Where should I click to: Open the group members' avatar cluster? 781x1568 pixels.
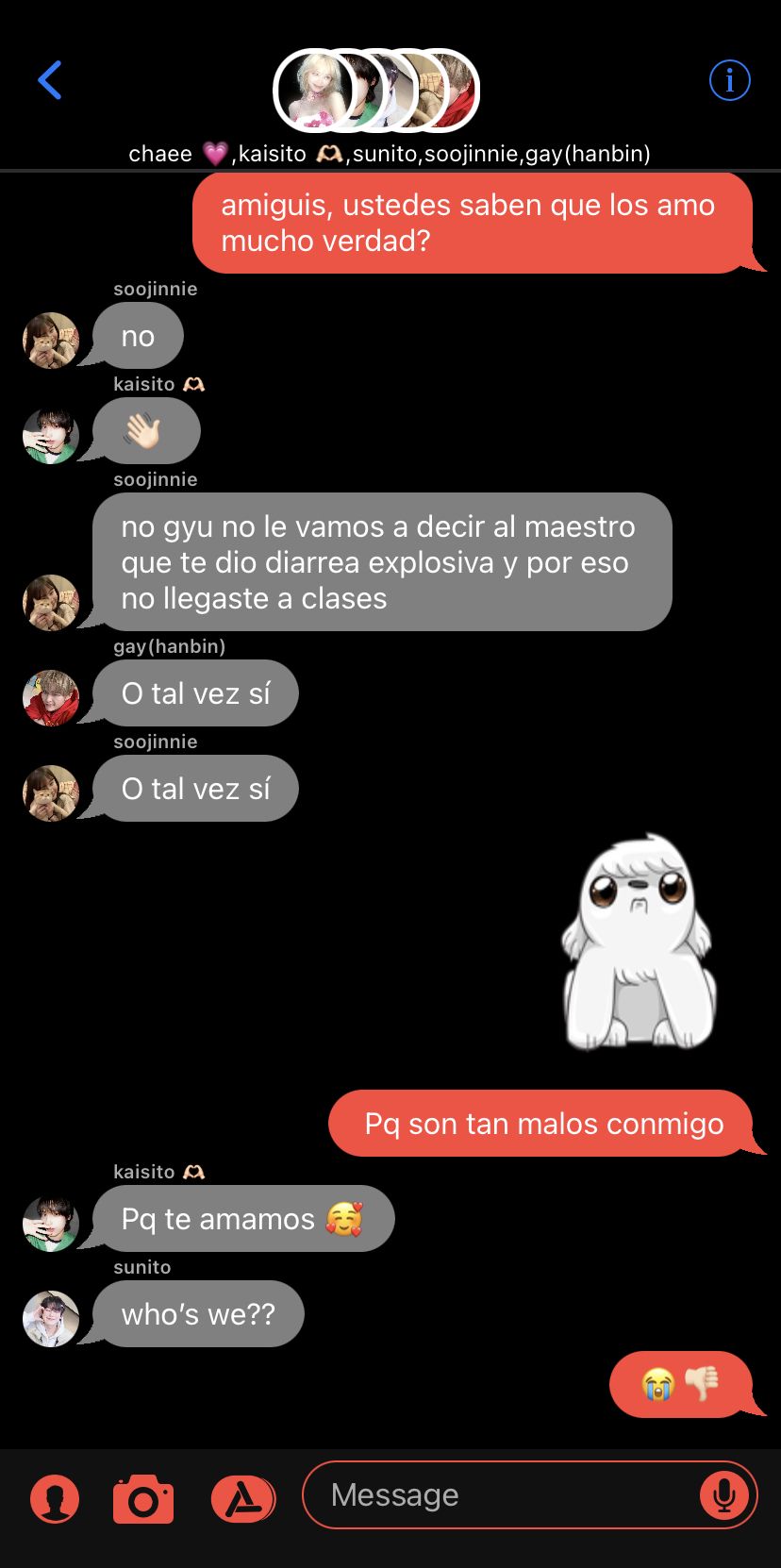pos(376,91)
